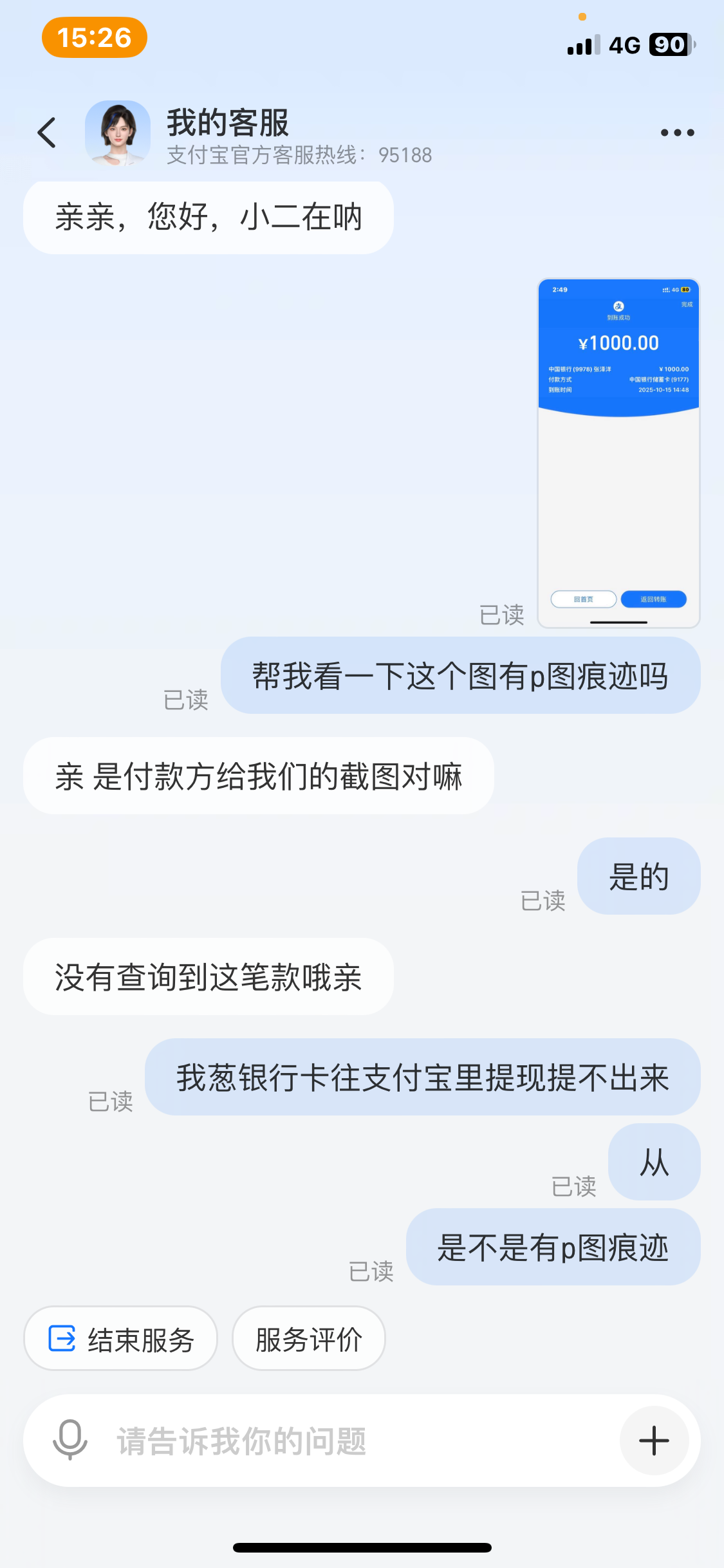
Task: Tap the plus icon to add attachments
Action: pyautogui.click(x=654, y=1441)
